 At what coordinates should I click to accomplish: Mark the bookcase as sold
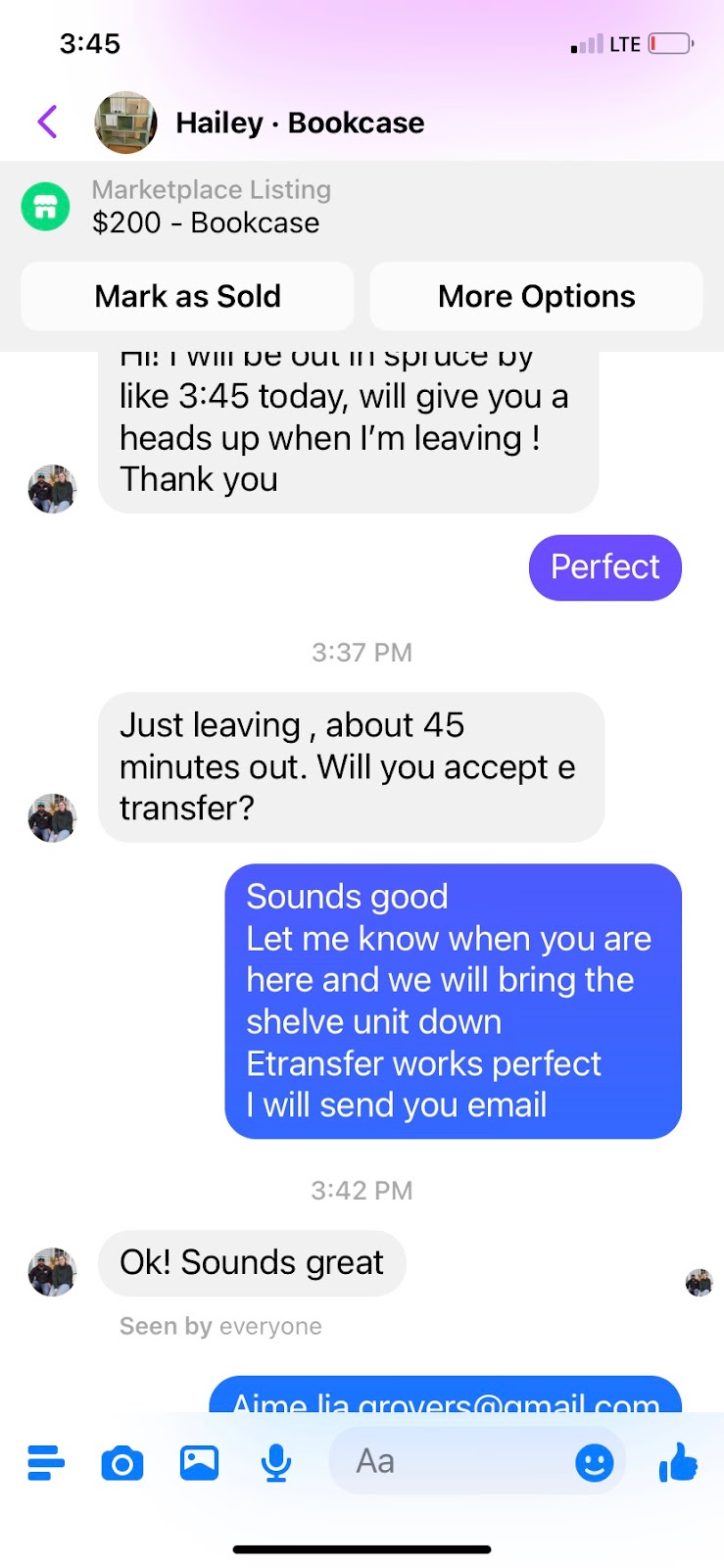pos(187,296)
